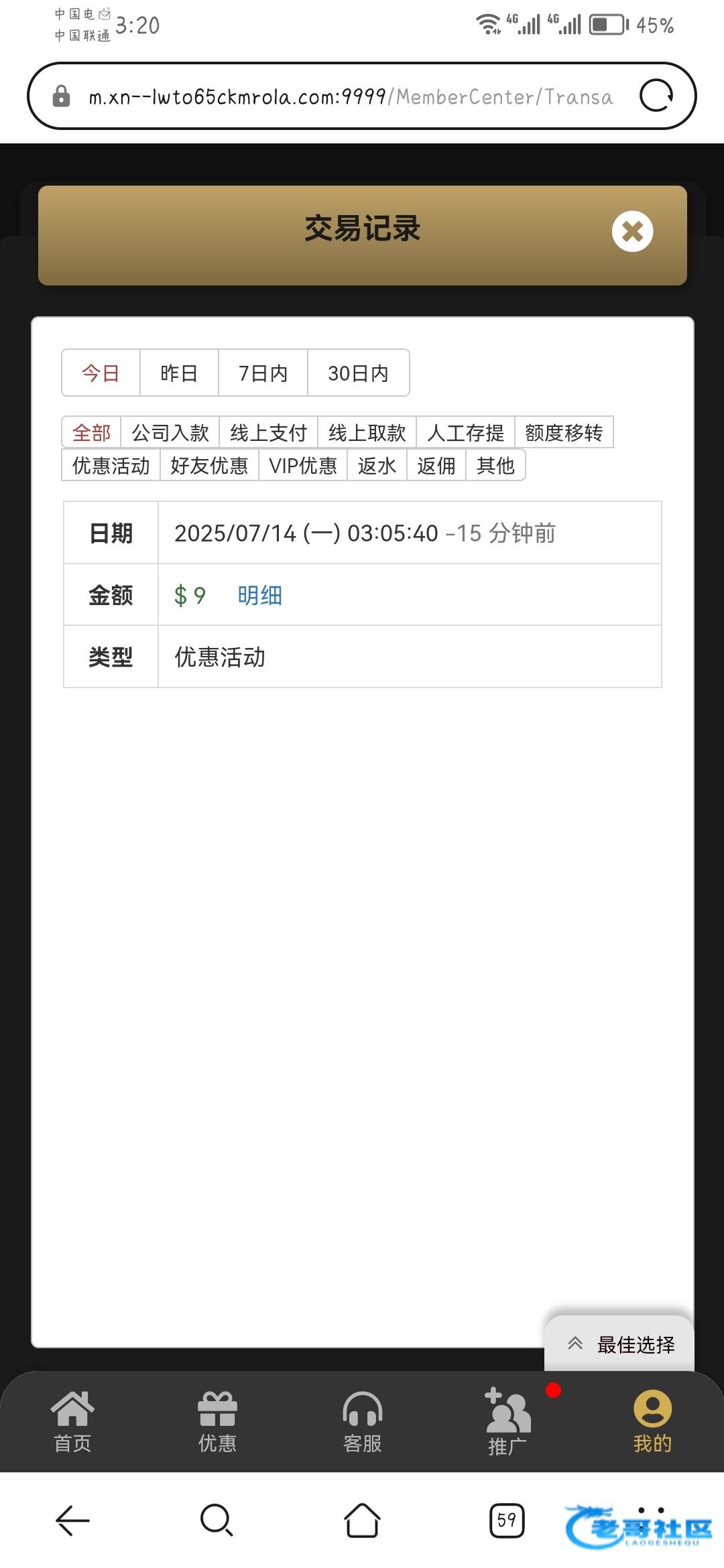The width and height of the screenshot is (724, 1568).
Task: Go to the 首页 tab
Action: pyautogui.click(x=72, y=1422)
